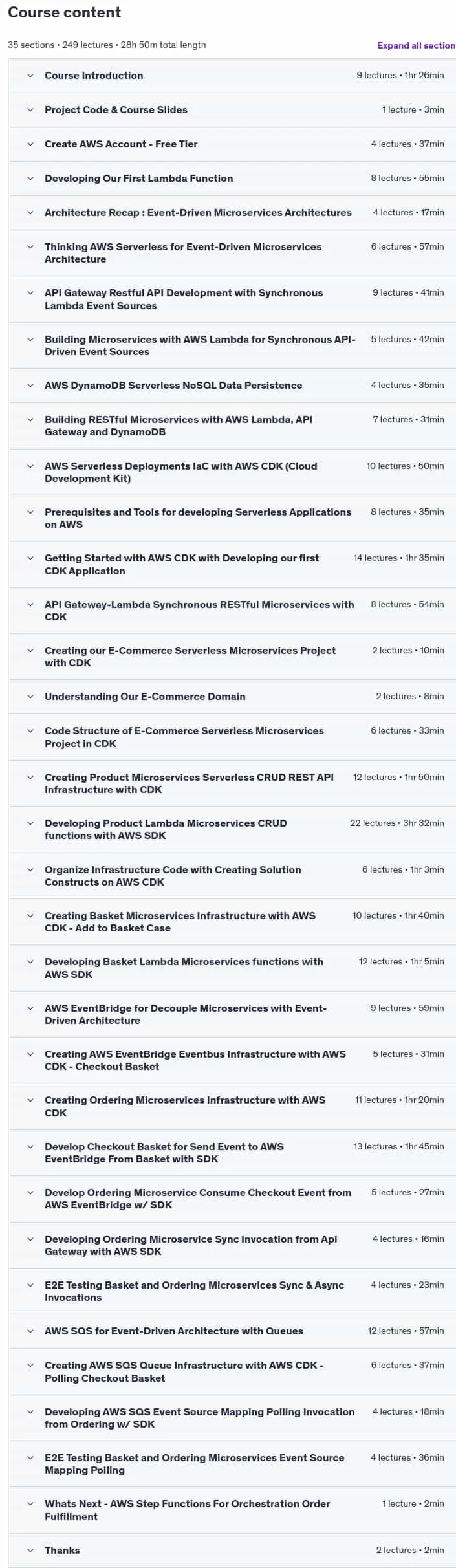Open Creating AWS SQS Queue Infrastructure section
Viewport: 456px width, 1568px height.
(x=232, y=1372)
